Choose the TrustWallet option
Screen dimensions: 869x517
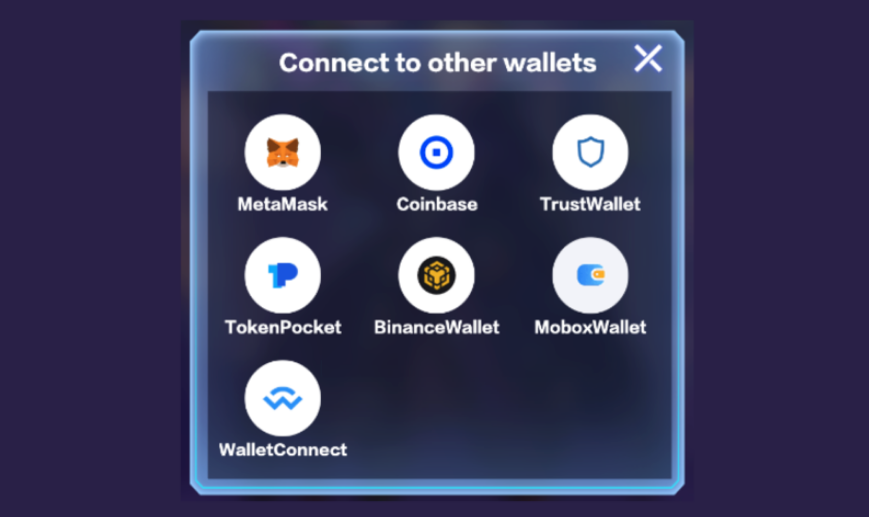click(590, 153)
